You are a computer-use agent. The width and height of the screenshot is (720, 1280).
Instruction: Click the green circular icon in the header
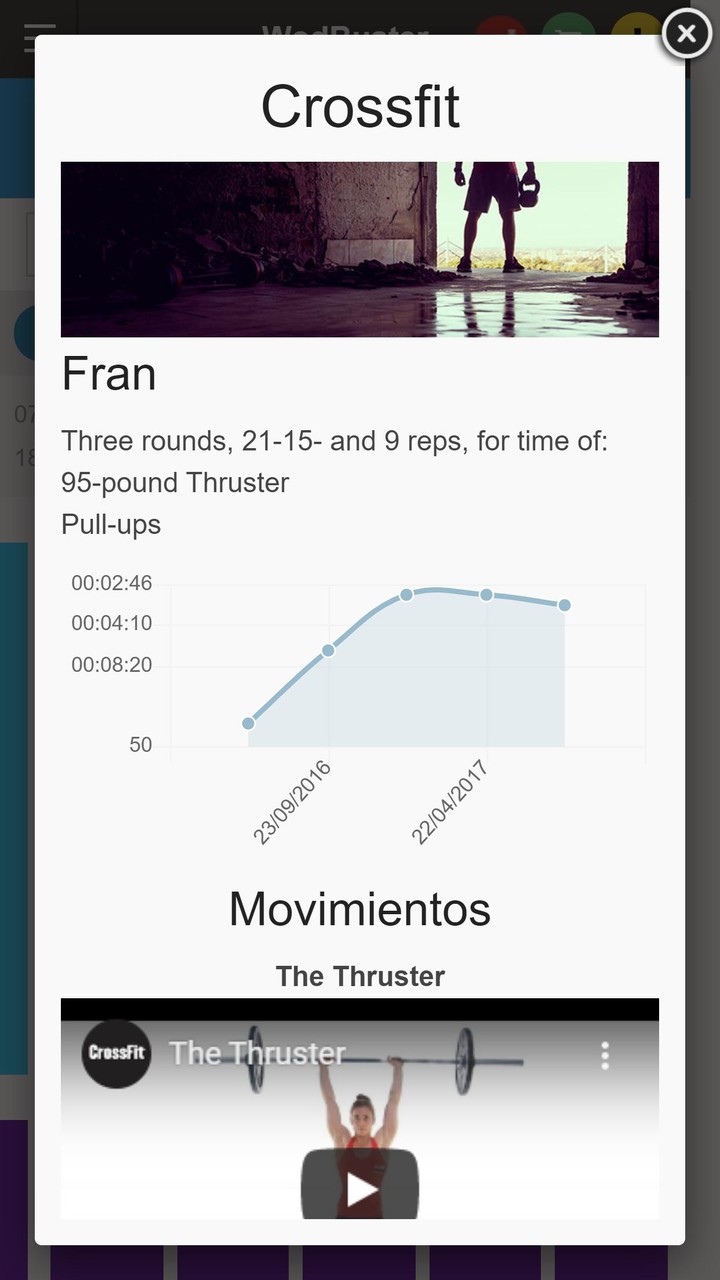[x=567, y=25]
